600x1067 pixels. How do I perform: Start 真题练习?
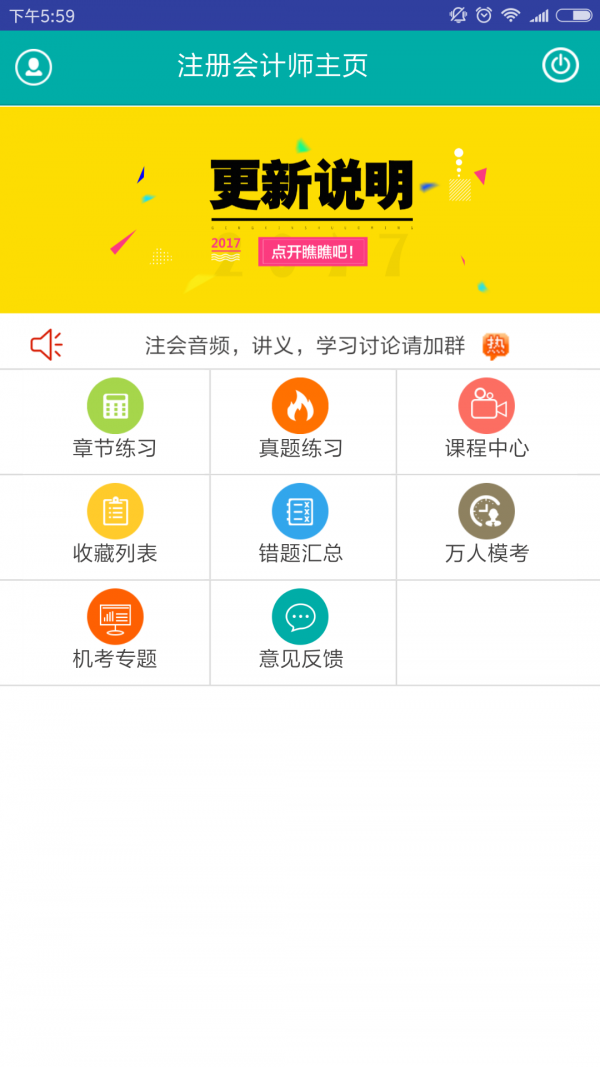(300, 420)
